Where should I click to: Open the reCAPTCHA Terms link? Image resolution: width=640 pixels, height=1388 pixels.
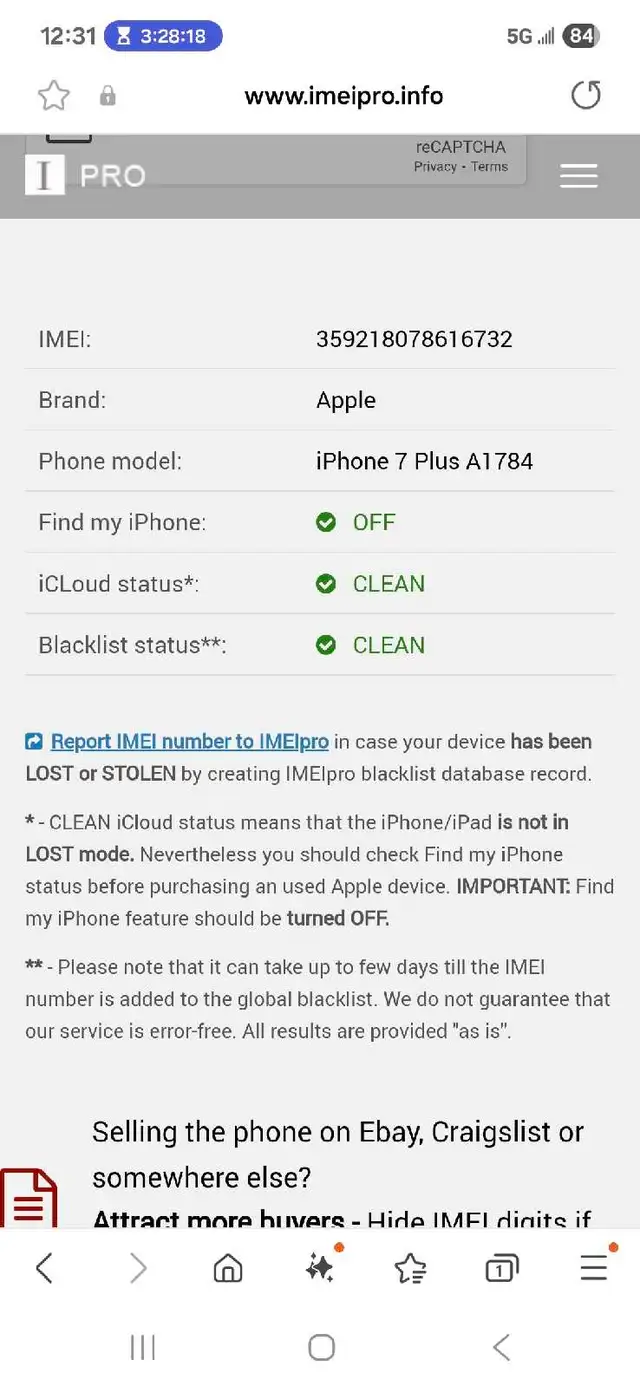tap(489, 167)
